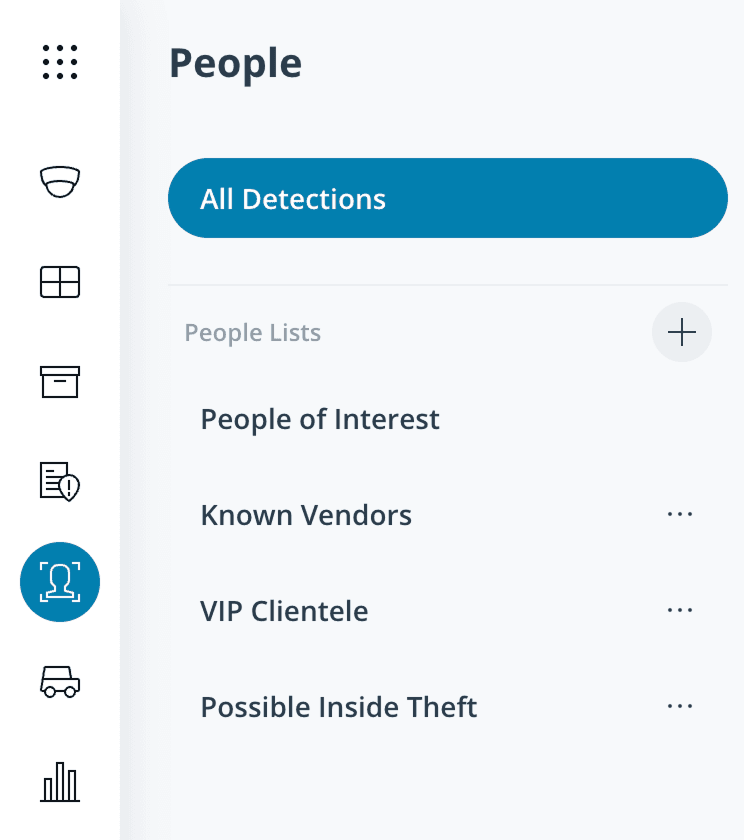The height and width of the screenshot is (840, 744).
Task: Click the analytics bar chart icon
Action: pos(60,784)
